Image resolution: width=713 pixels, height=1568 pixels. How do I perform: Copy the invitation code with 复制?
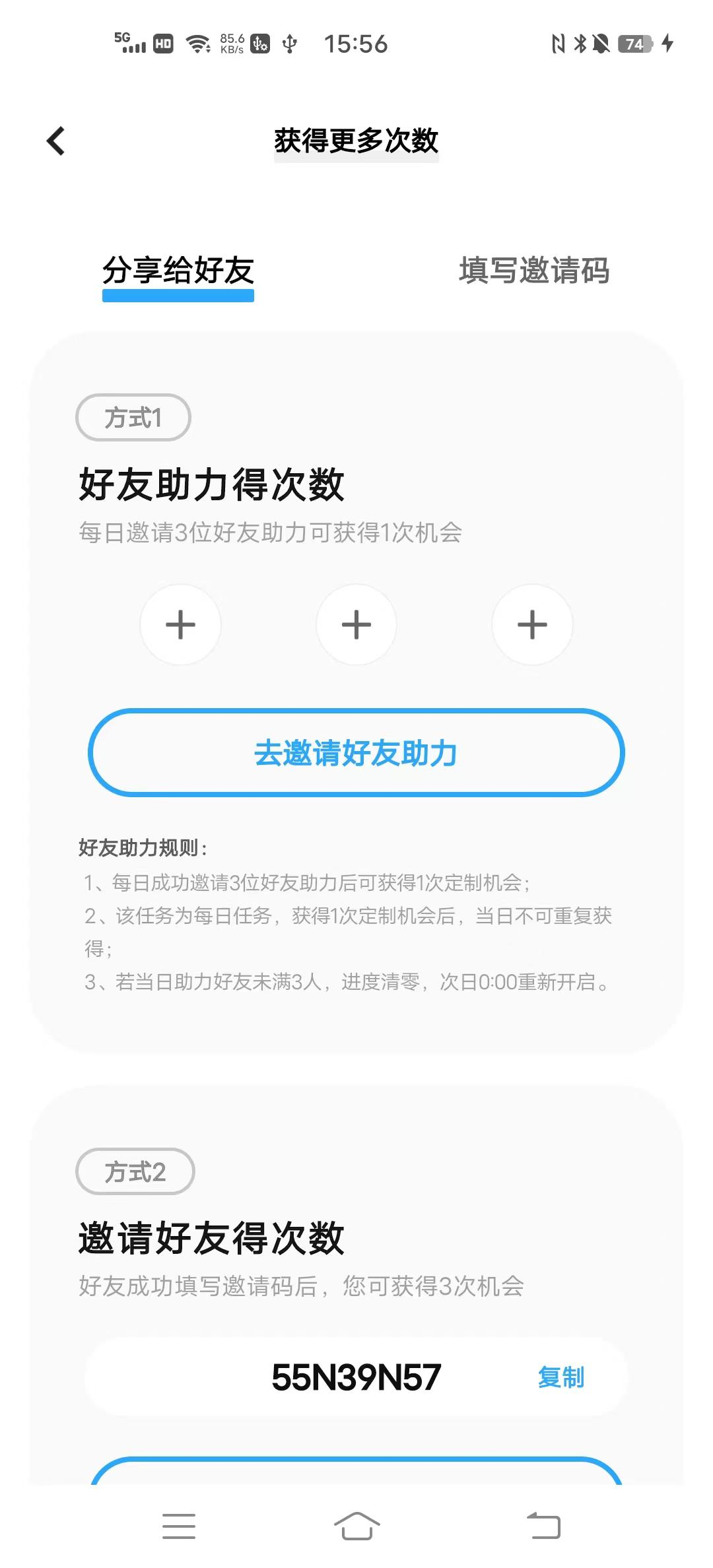pyautogui.click(x=560, y=1377)
